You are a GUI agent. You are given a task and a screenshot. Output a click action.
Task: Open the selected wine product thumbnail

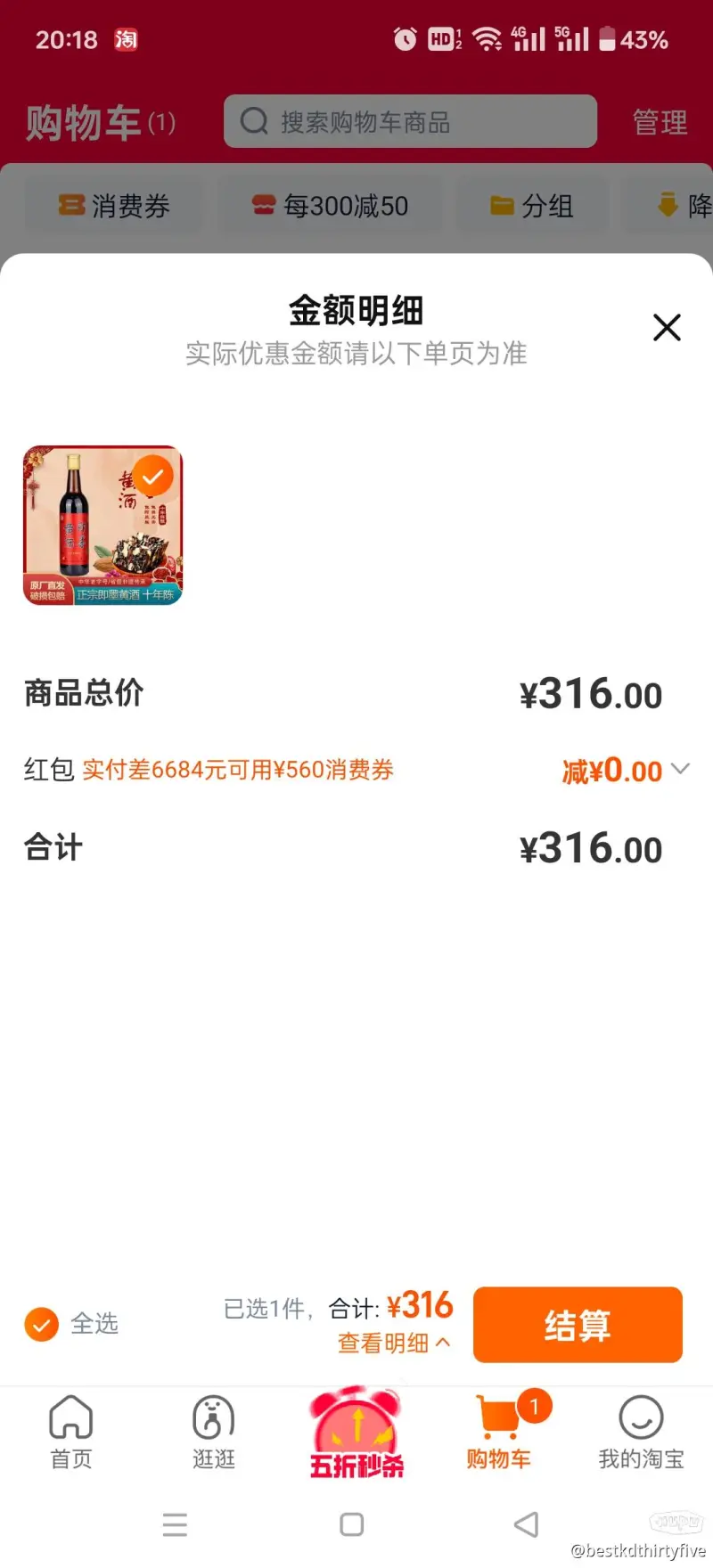pyautogui.click(x=102, y=526)
